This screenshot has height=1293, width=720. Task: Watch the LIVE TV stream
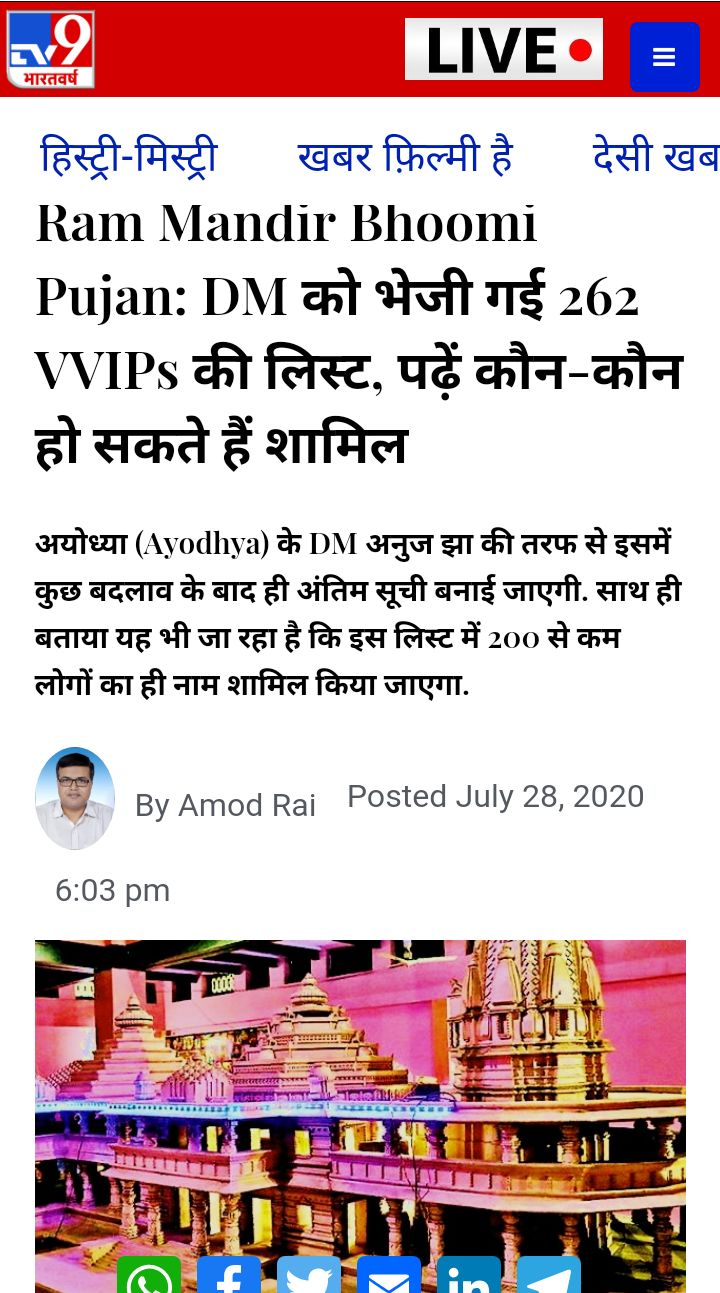pos(504,50)
